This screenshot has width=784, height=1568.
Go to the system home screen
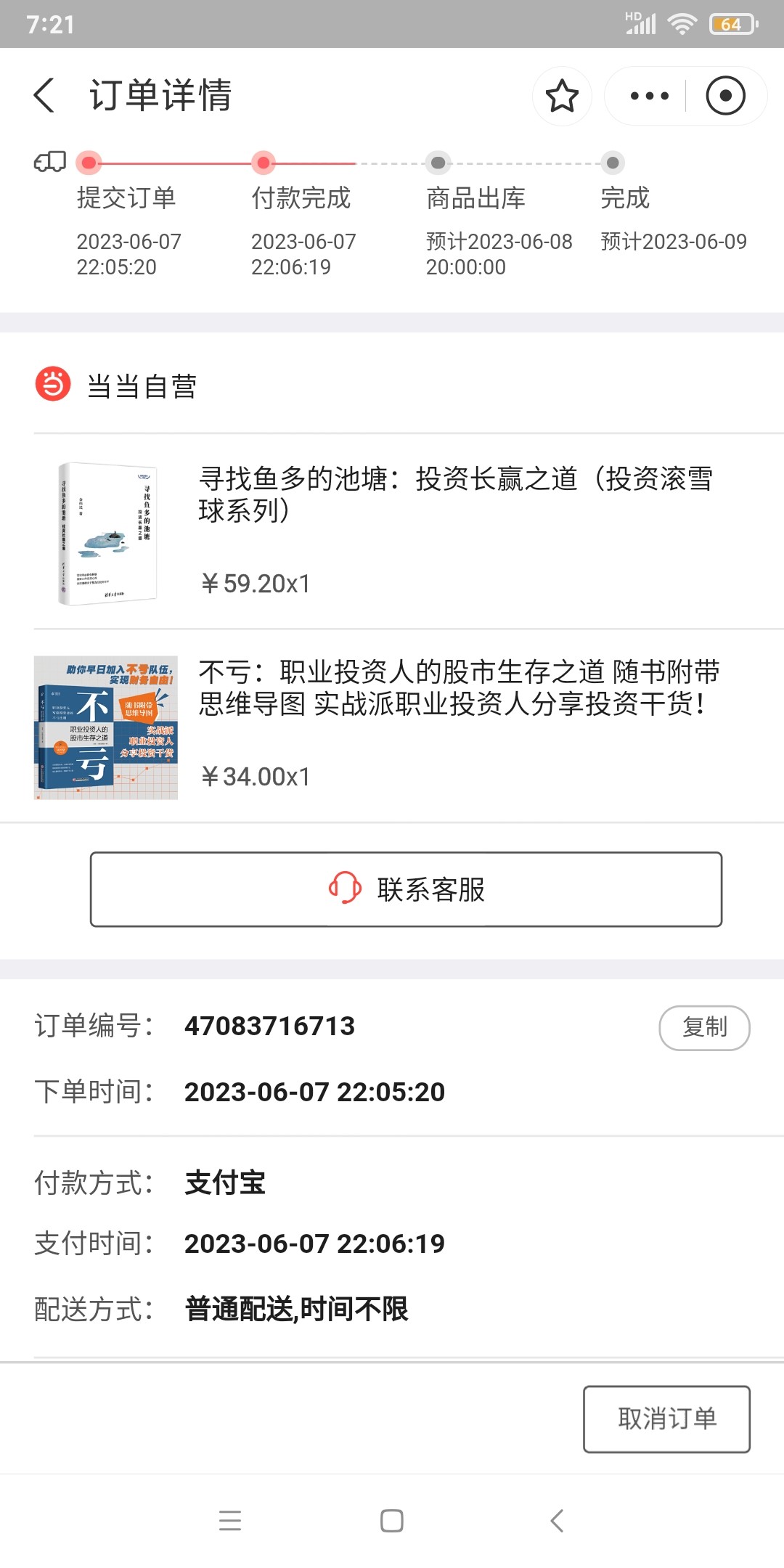[x=392, y=1520]
